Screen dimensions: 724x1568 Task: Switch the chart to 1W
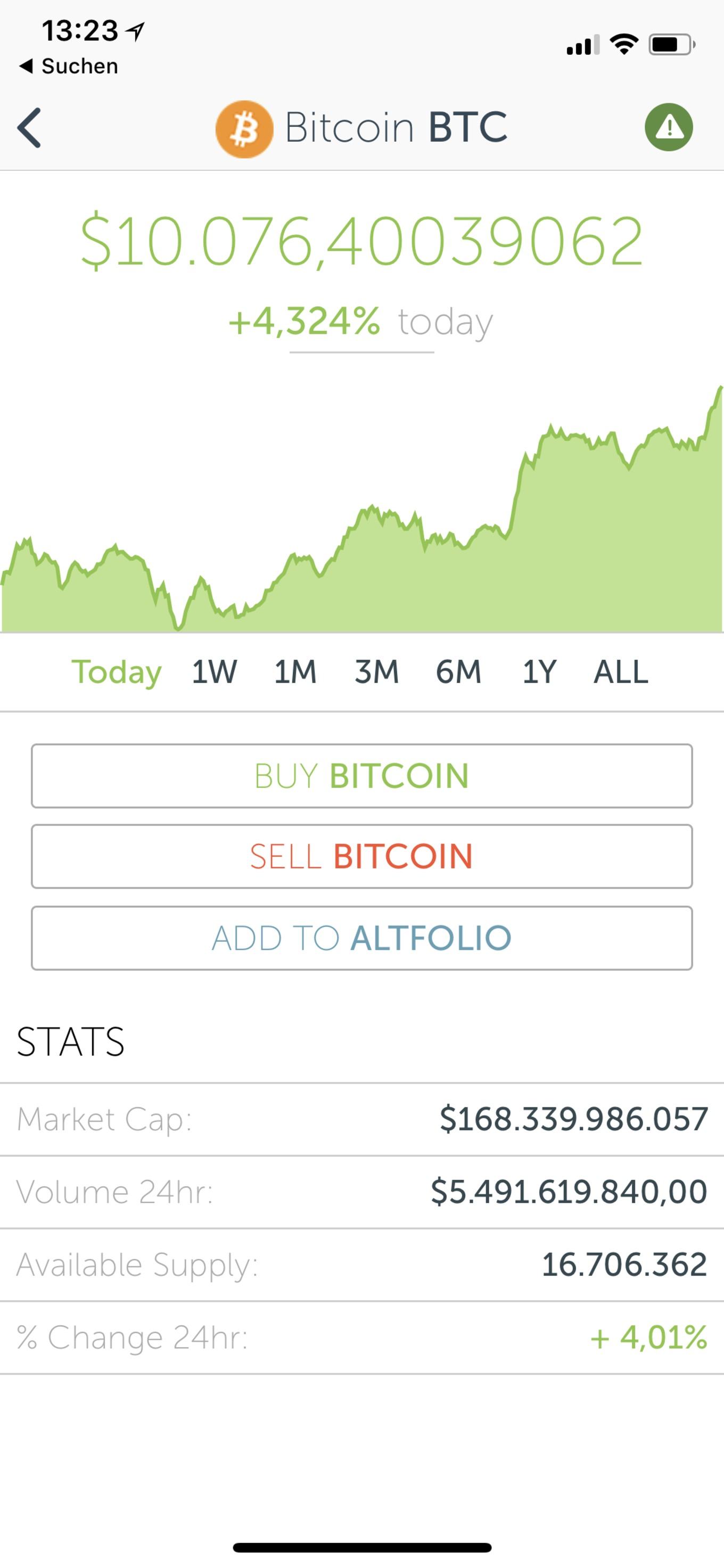click(214, 672)
